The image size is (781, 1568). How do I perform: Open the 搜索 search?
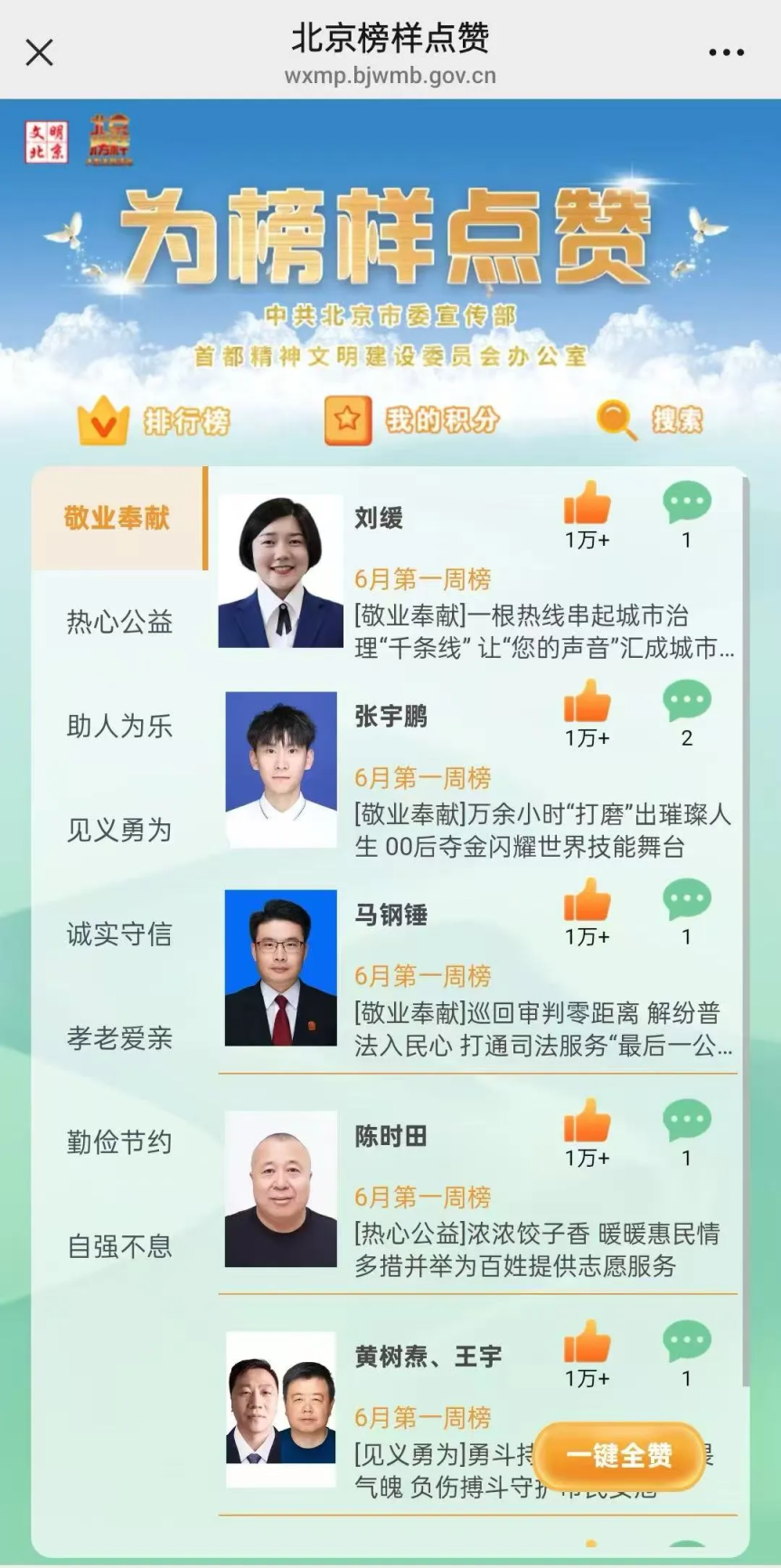click(651, 420)
